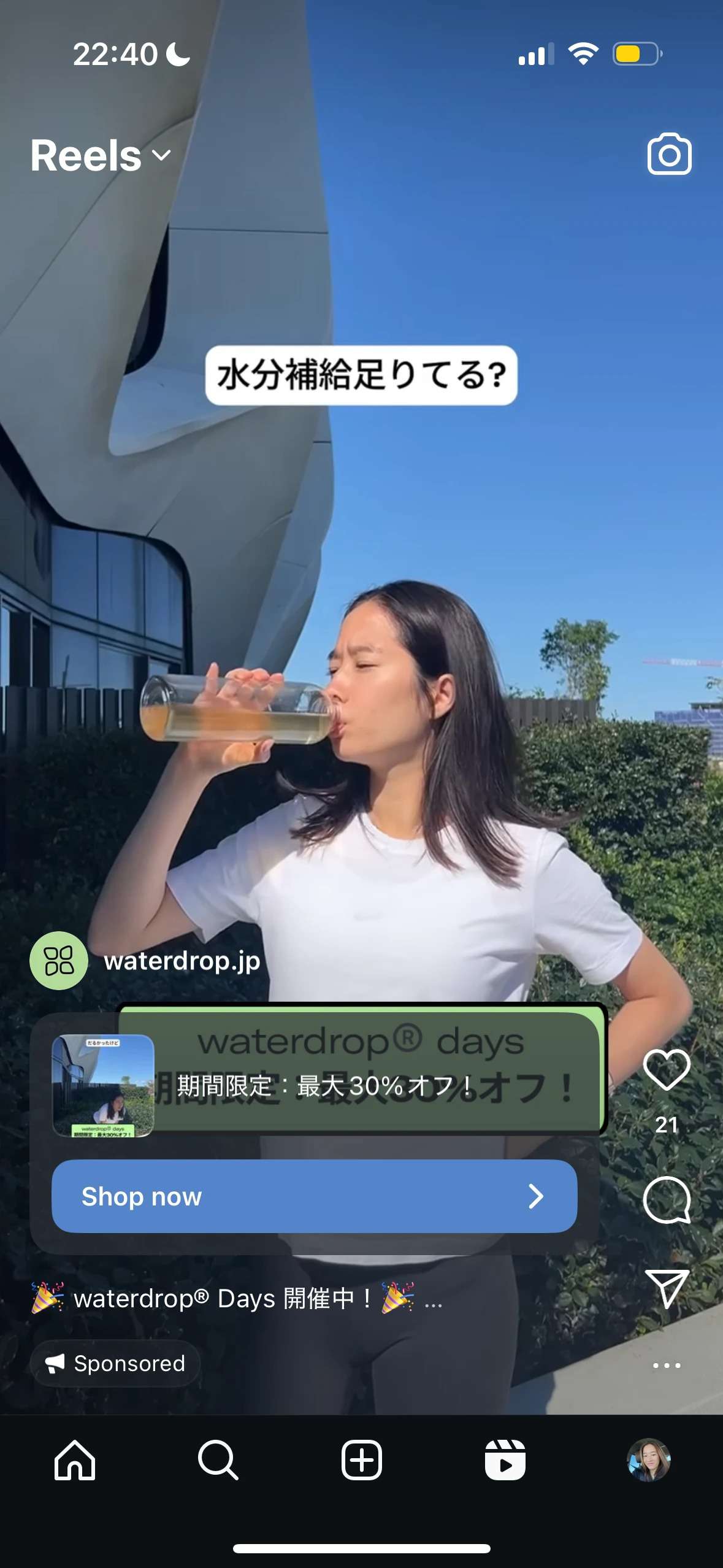The height and width of the screenshot is (1568, 723).
Task: Switch to the Search tab
Action: tap(218, 1460)
